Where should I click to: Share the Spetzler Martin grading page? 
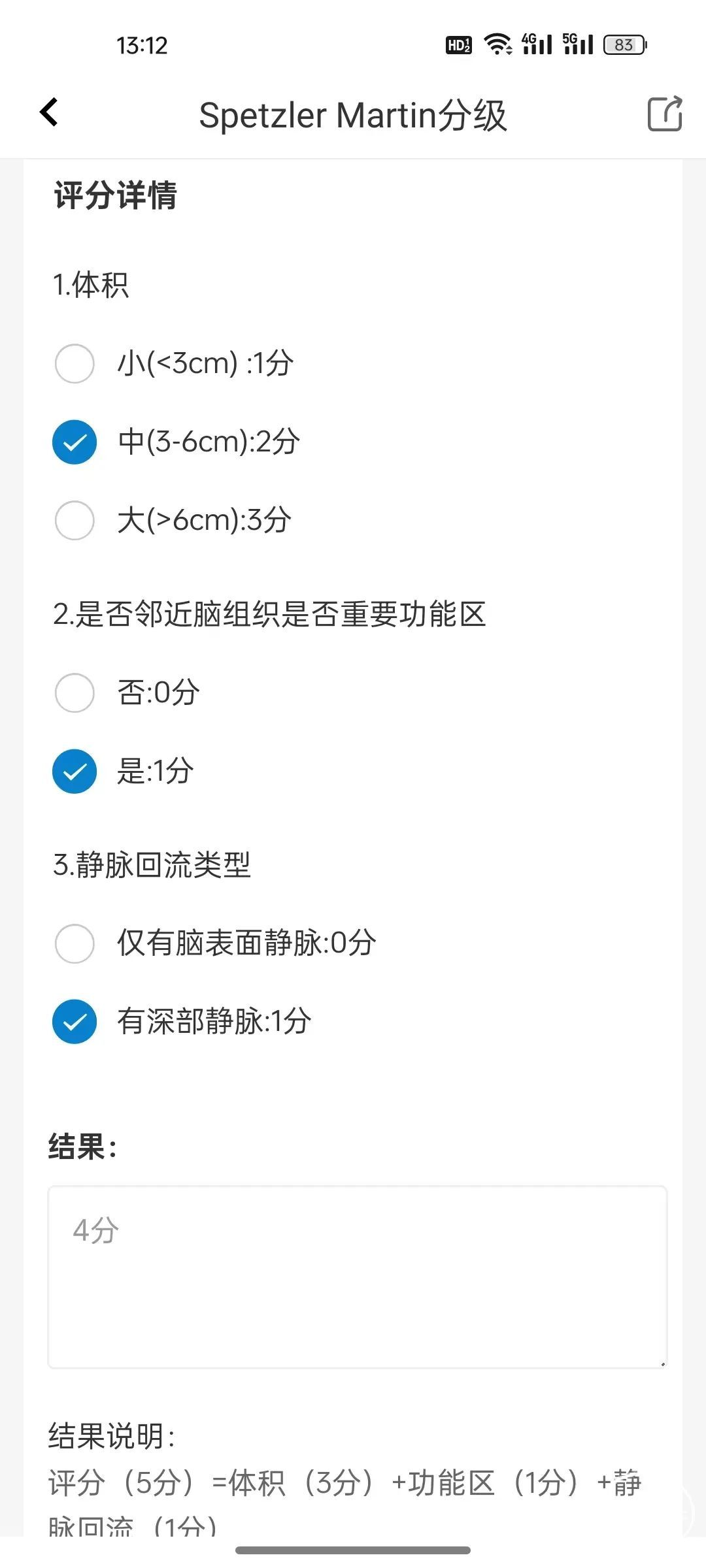pyautogui.click(x=664, y=114)
